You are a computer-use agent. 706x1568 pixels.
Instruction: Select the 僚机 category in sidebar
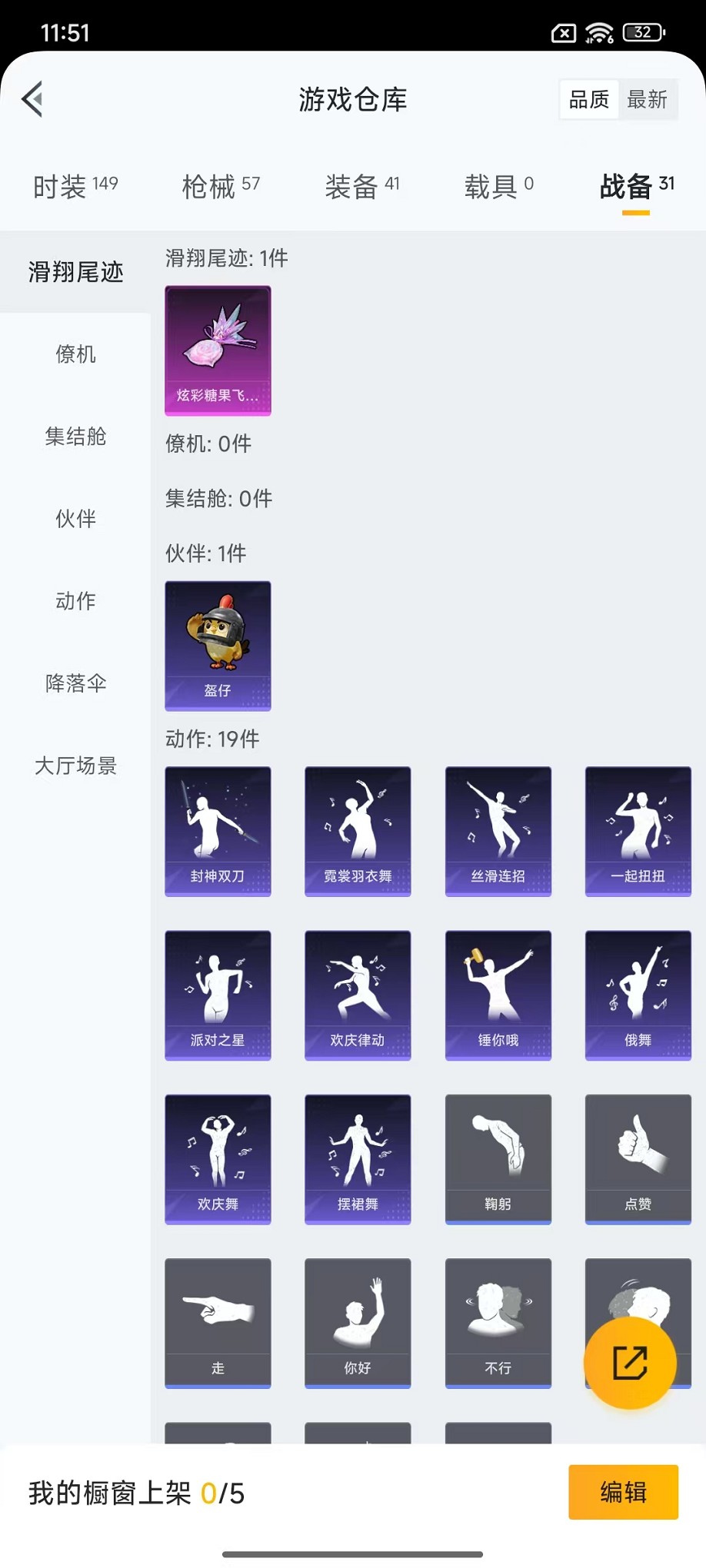[x=75, y=354]
